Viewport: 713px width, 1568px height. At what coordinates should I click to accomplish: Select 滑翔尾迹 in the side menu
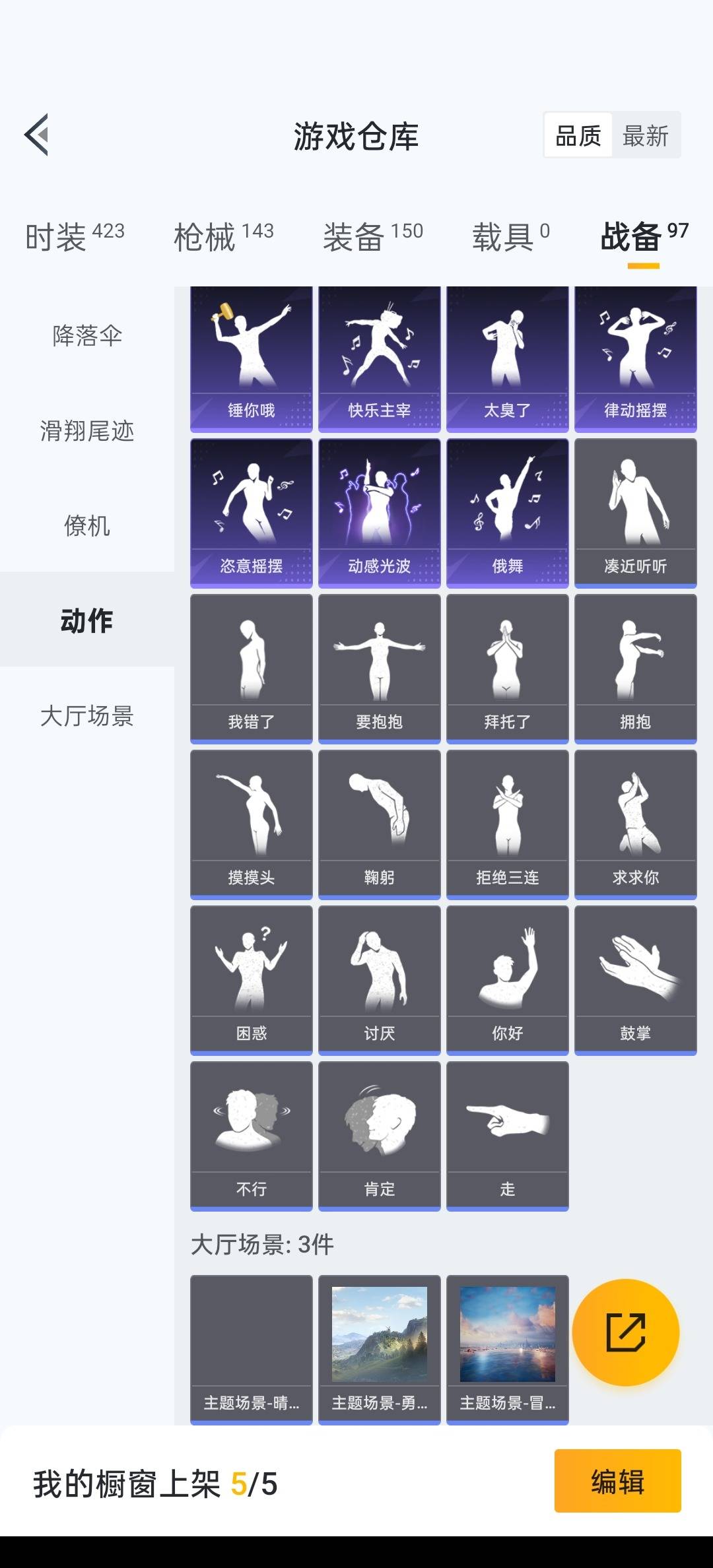(x=87, y=430)
